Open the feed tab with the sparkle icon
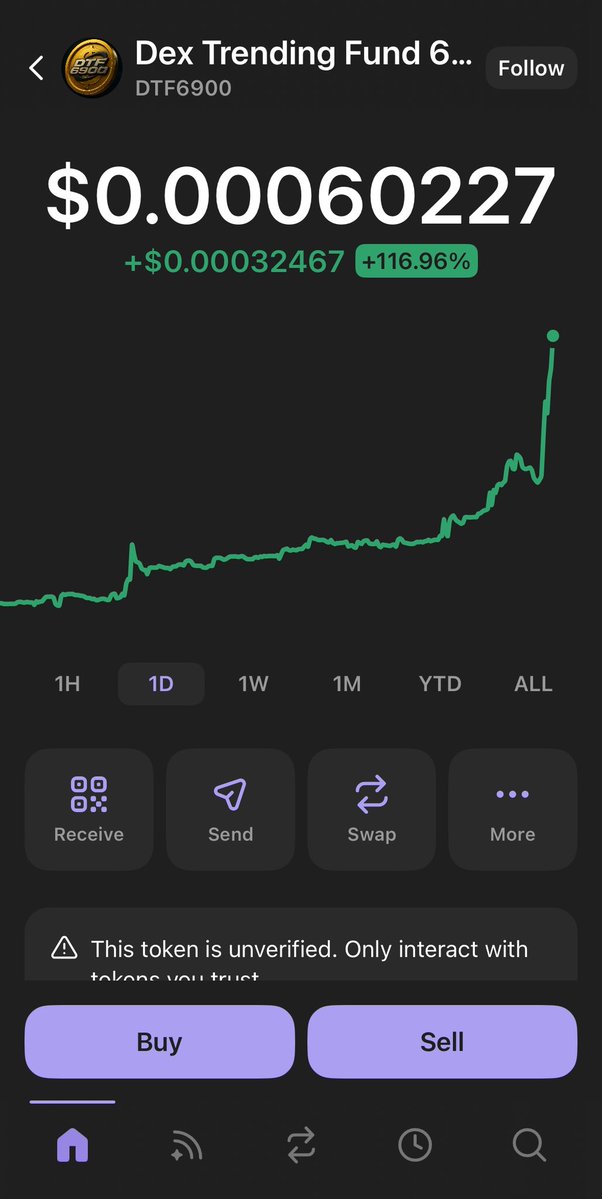Screen dimensions: 602x1199 187,1145
